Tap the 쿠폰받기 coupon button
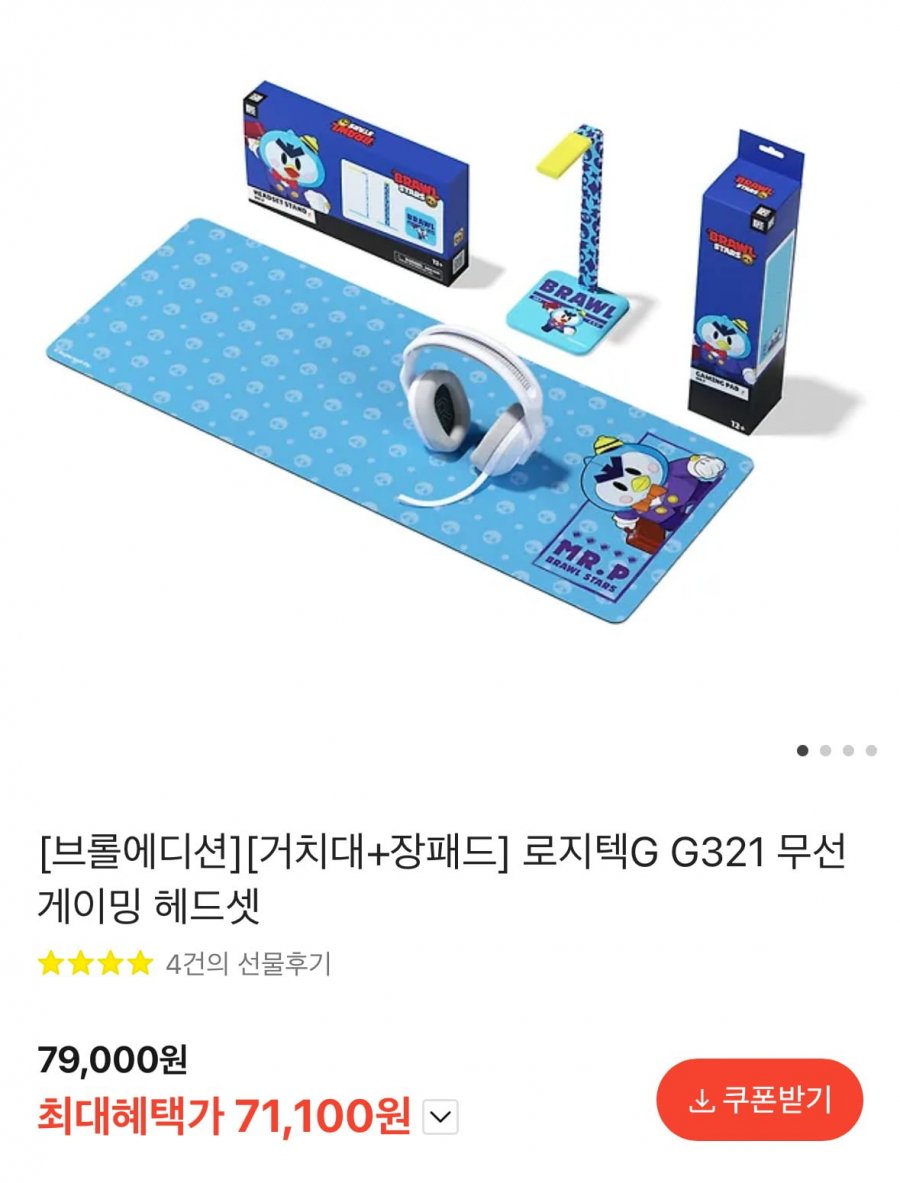 [759, 1101]
